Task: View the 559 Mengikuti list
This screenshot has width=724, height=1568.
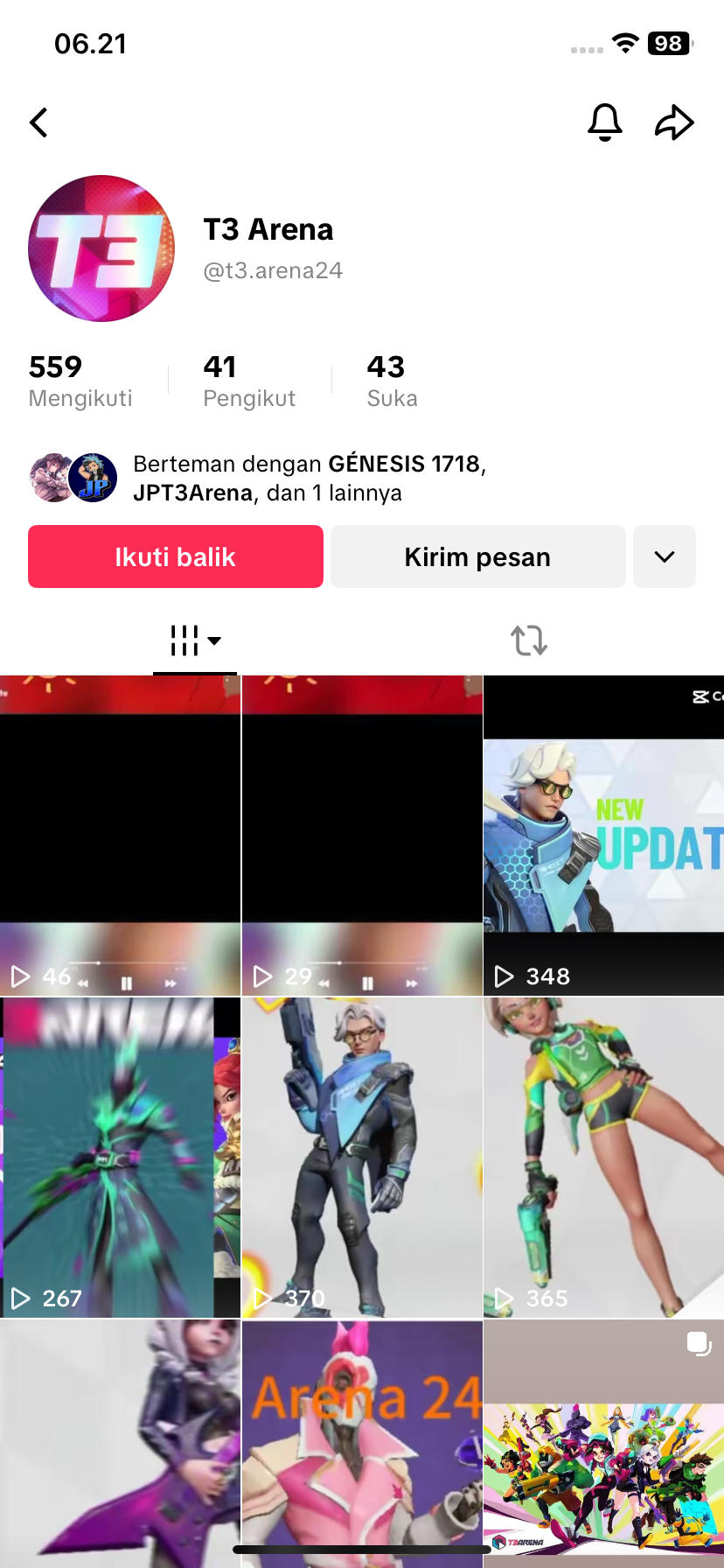Action: (80, 381)
